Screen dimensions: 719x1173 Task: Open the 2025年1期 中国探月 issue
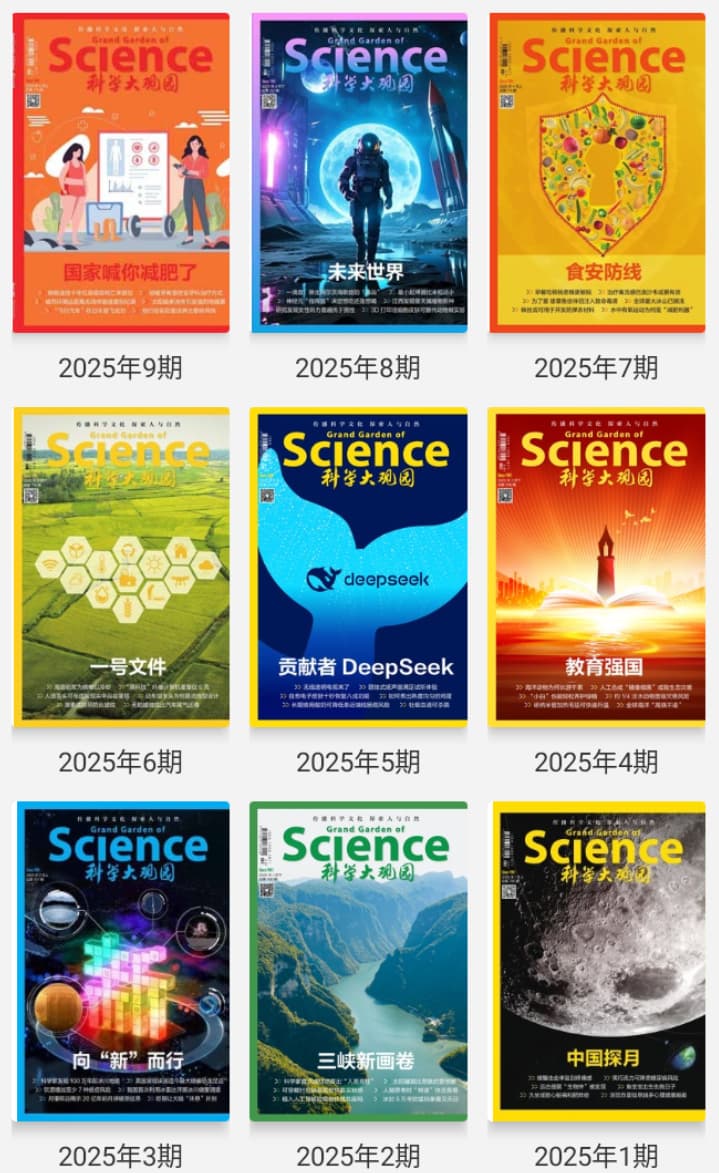tap(599, 961)
